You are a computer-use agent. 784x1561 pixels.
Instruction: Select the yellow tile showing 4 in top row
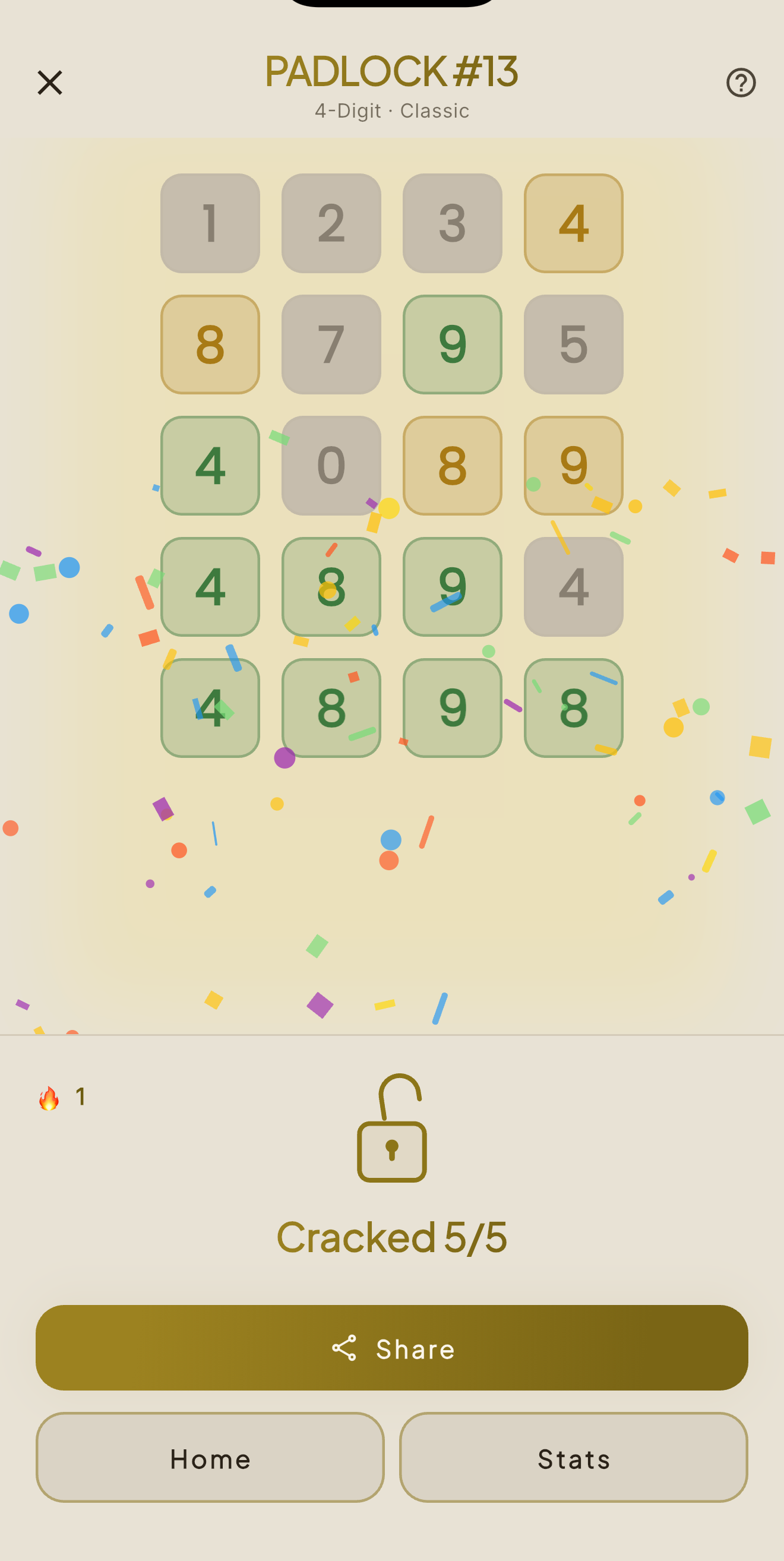(573, 223)
